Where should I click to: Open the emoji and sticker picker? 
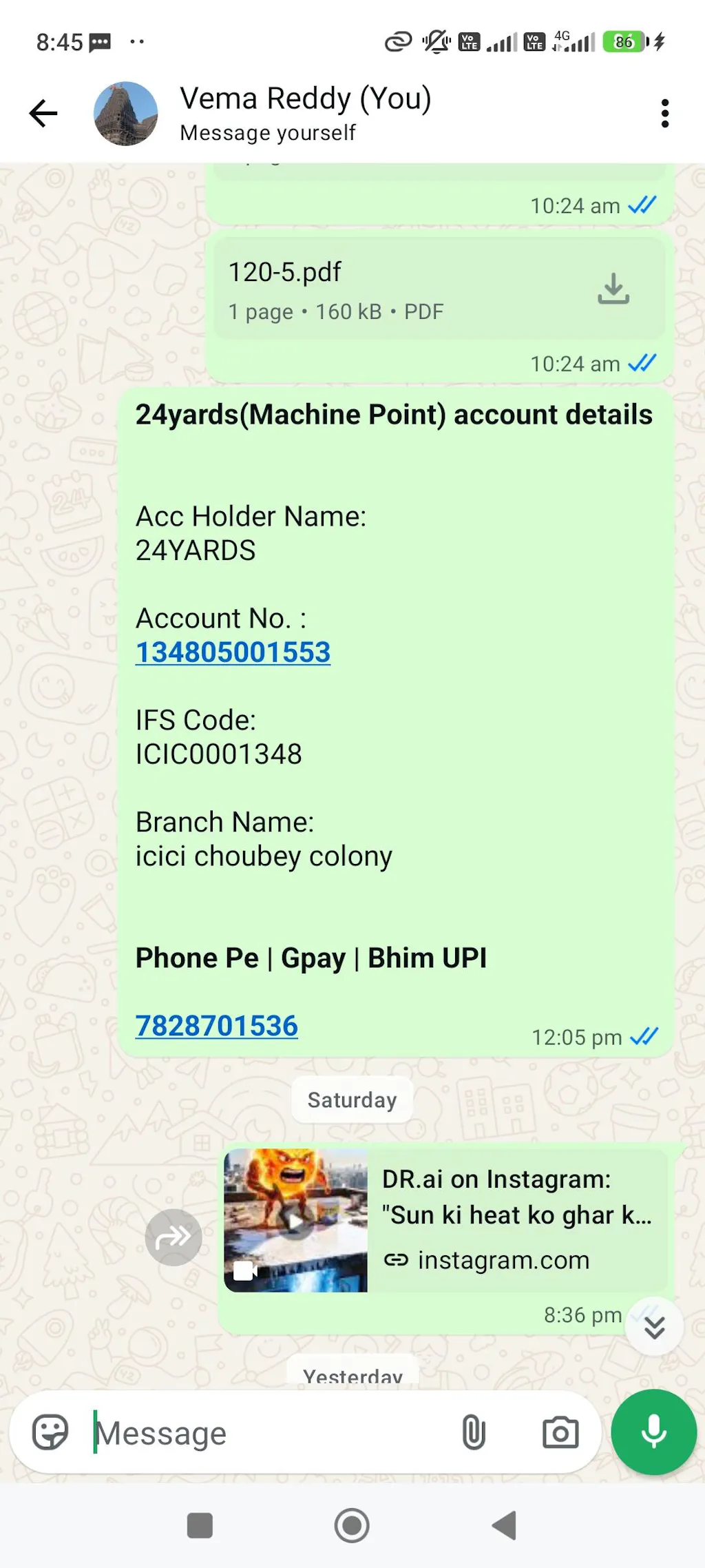point(50,1433)
